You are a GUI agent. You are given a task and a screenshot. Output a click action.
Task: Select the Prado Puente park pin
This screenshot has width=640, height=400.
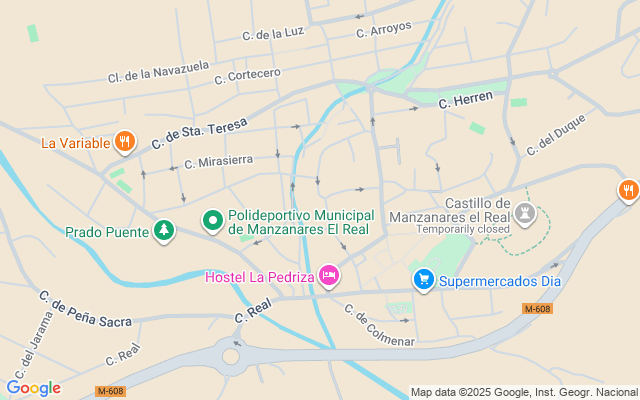tap(163, 231)
